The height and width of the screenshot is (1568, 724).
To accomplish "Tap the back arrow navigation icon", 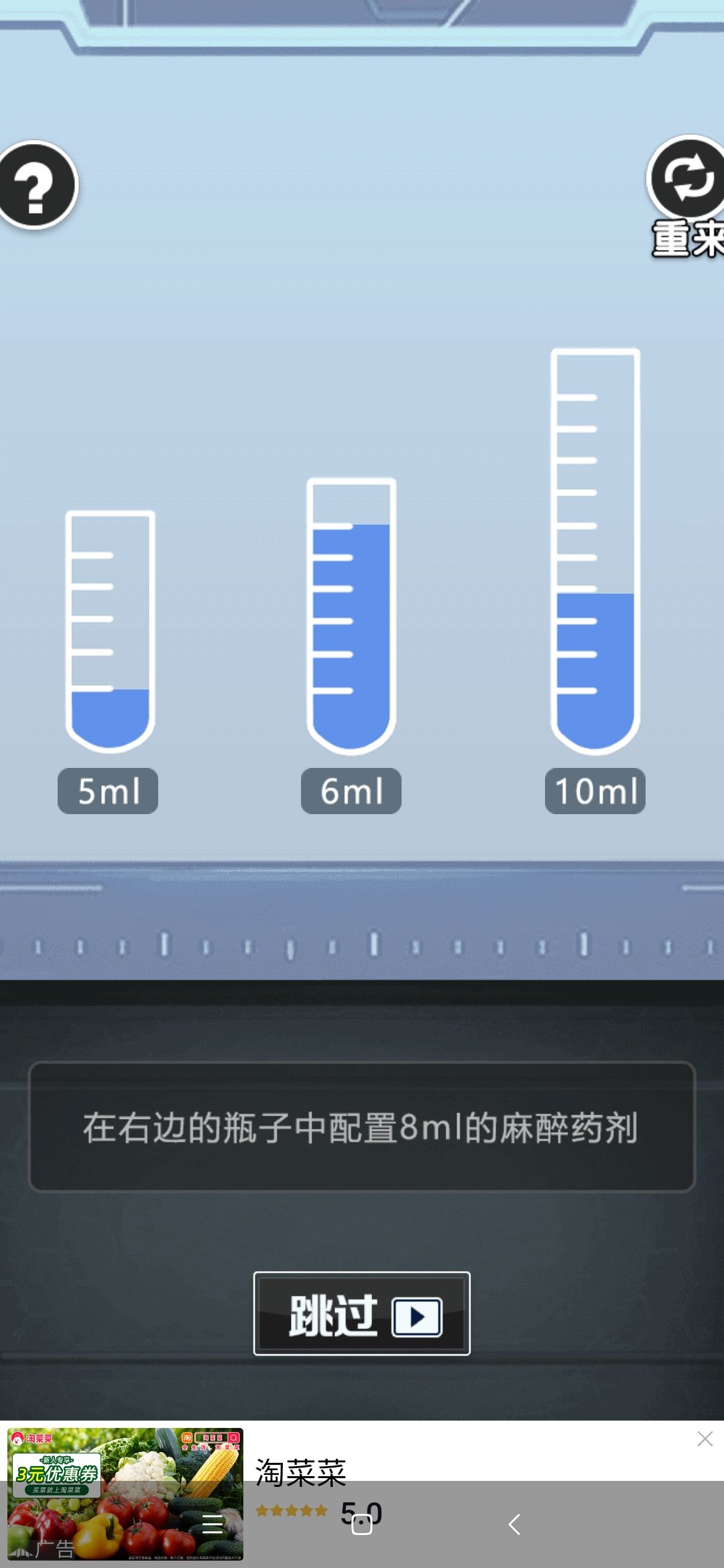I will [x=514, y=1522].
